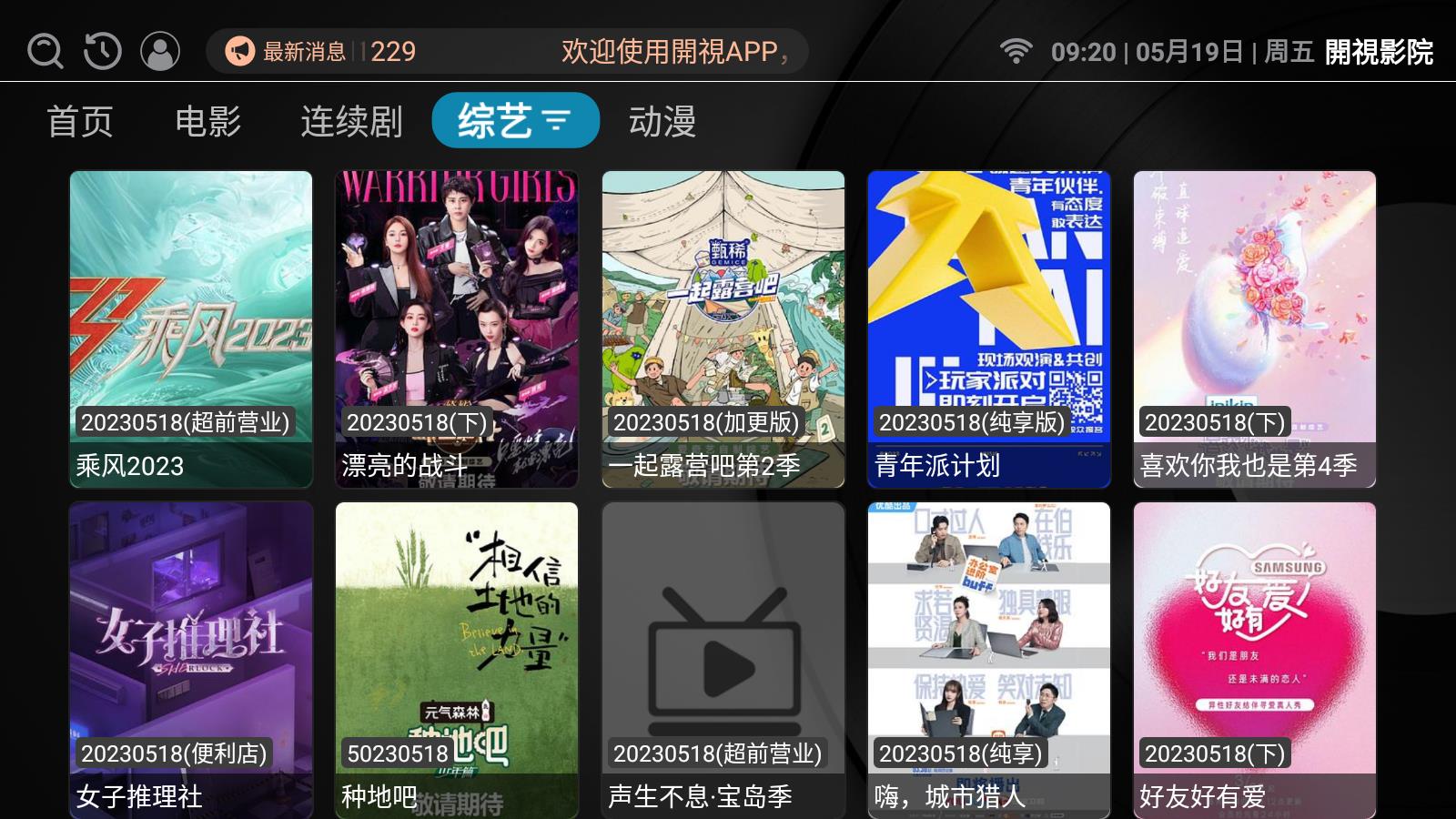
Task: Open 喜欢你我也是第4季
Action: (1254, 329)
